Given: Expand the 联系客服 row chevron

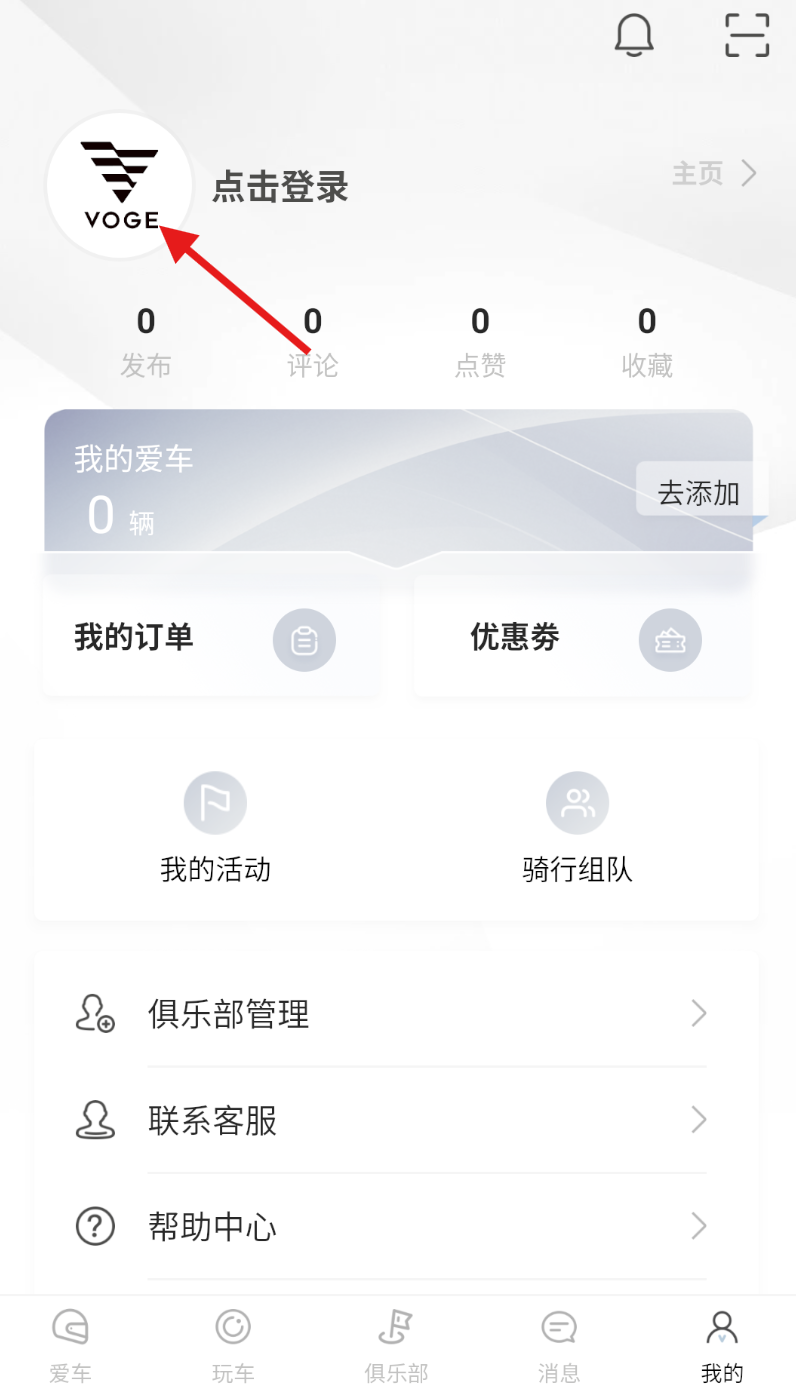Looking at the screenshot, I should (699, 1121).
